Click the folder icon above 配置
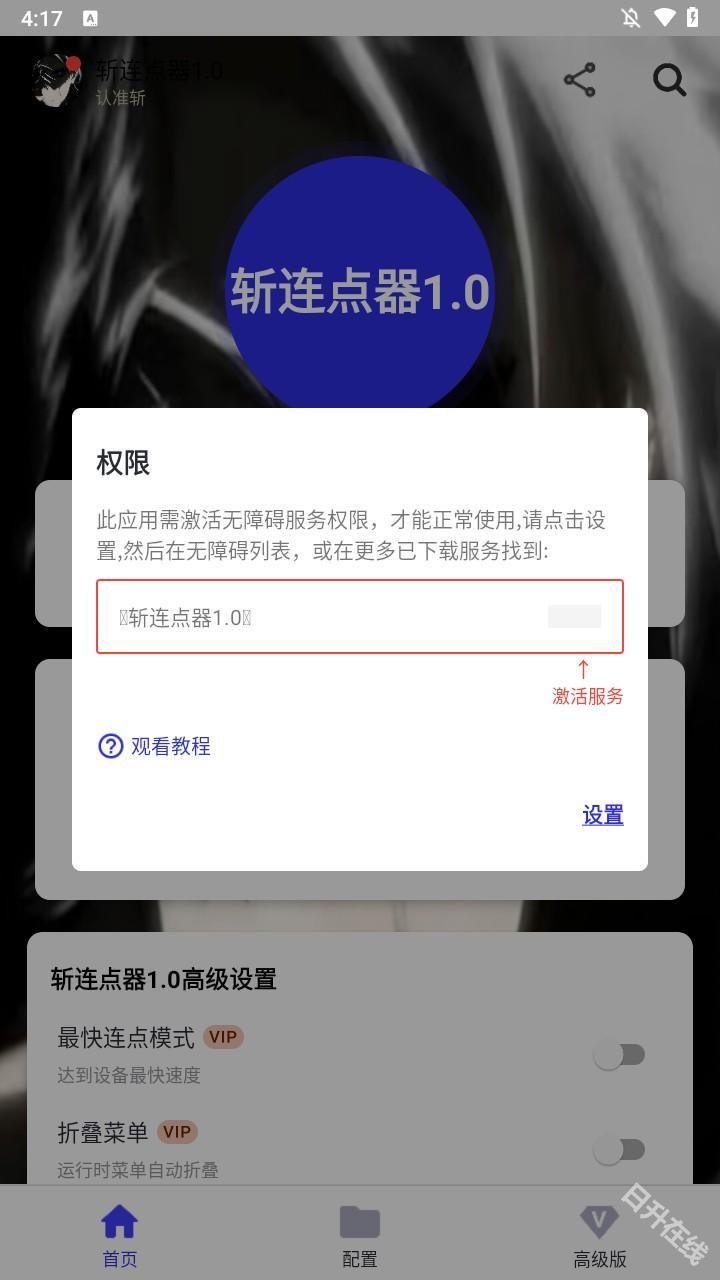This screenshot has width=720, height=1280. pos(359,1220)
